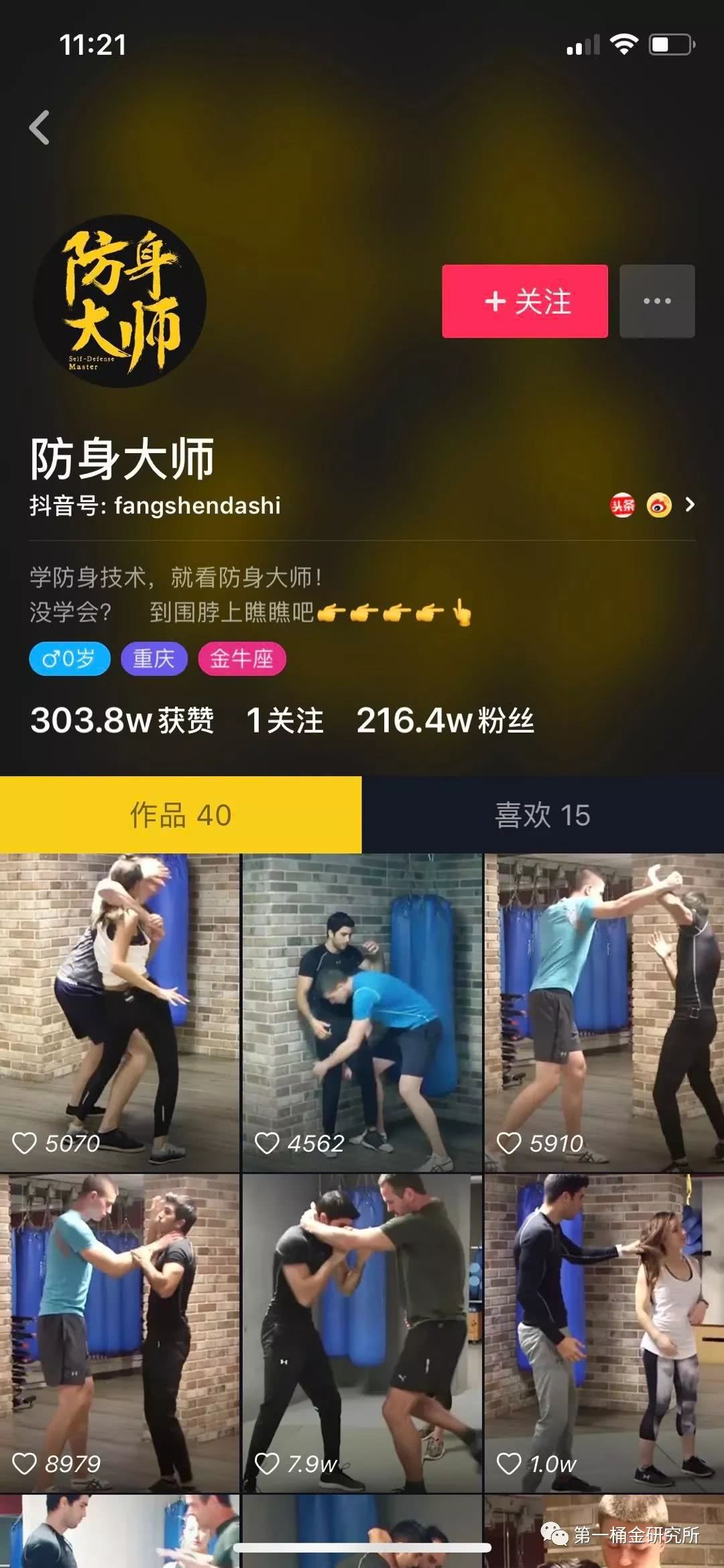Play the video with 5070 likes
Image resolution: width=724 pixels, height=1568 pixels.
coord(119,1012)
